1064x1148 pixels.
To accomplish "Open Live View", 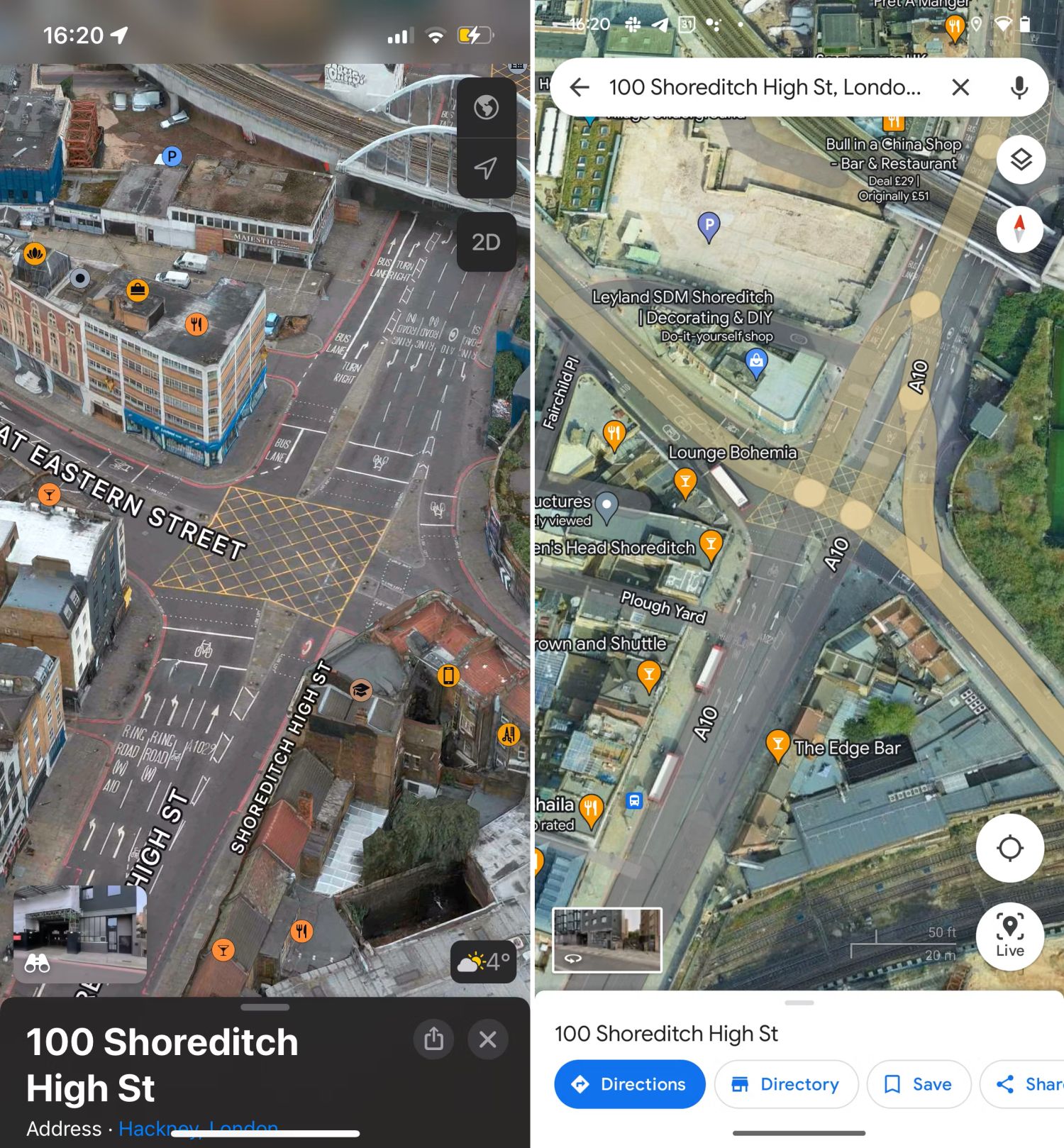I will pos(1009,936).
